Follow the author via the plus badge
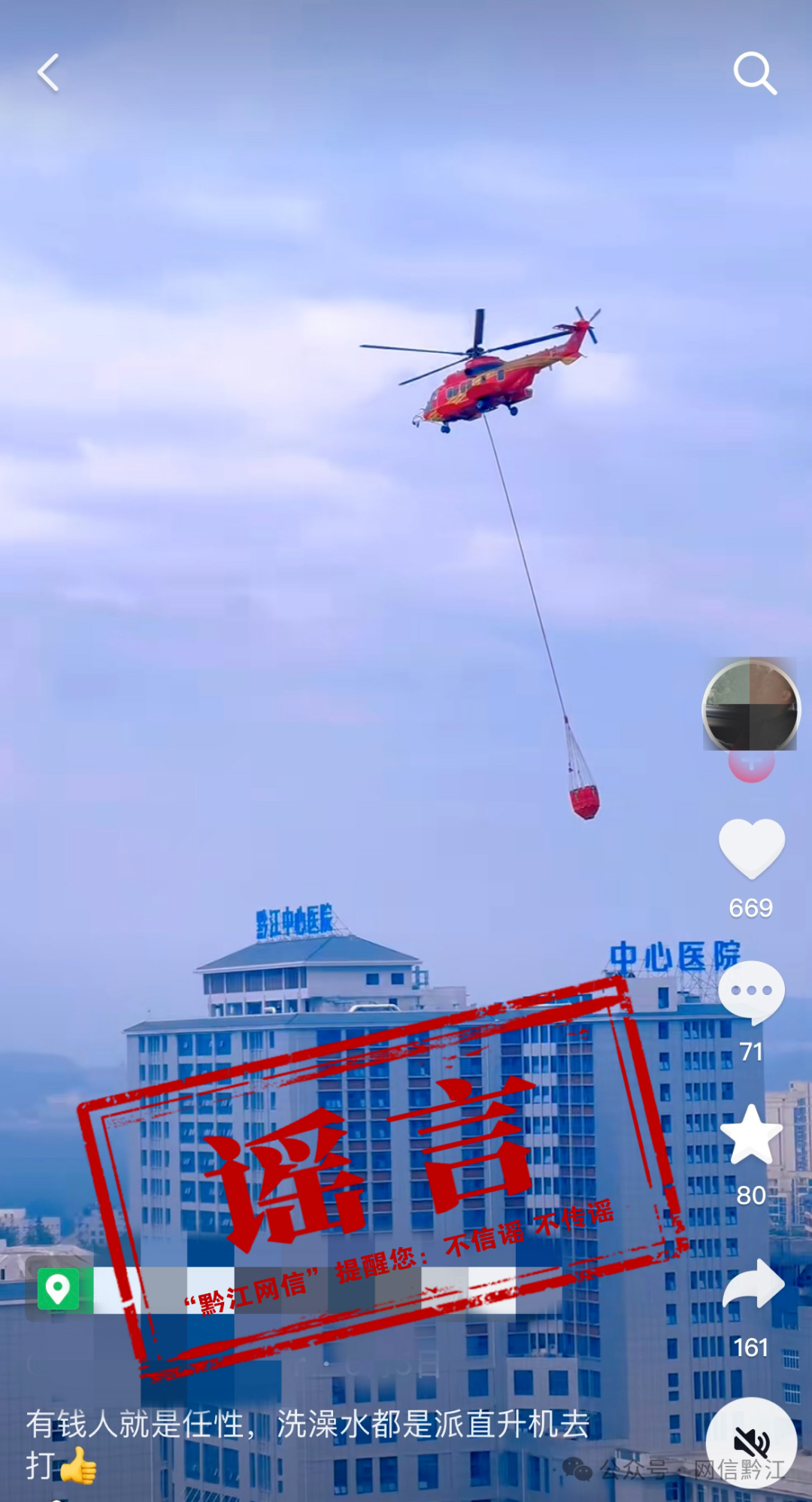Image resolution: width=812 pixels, height=1502 pixels. coord(751,764)
